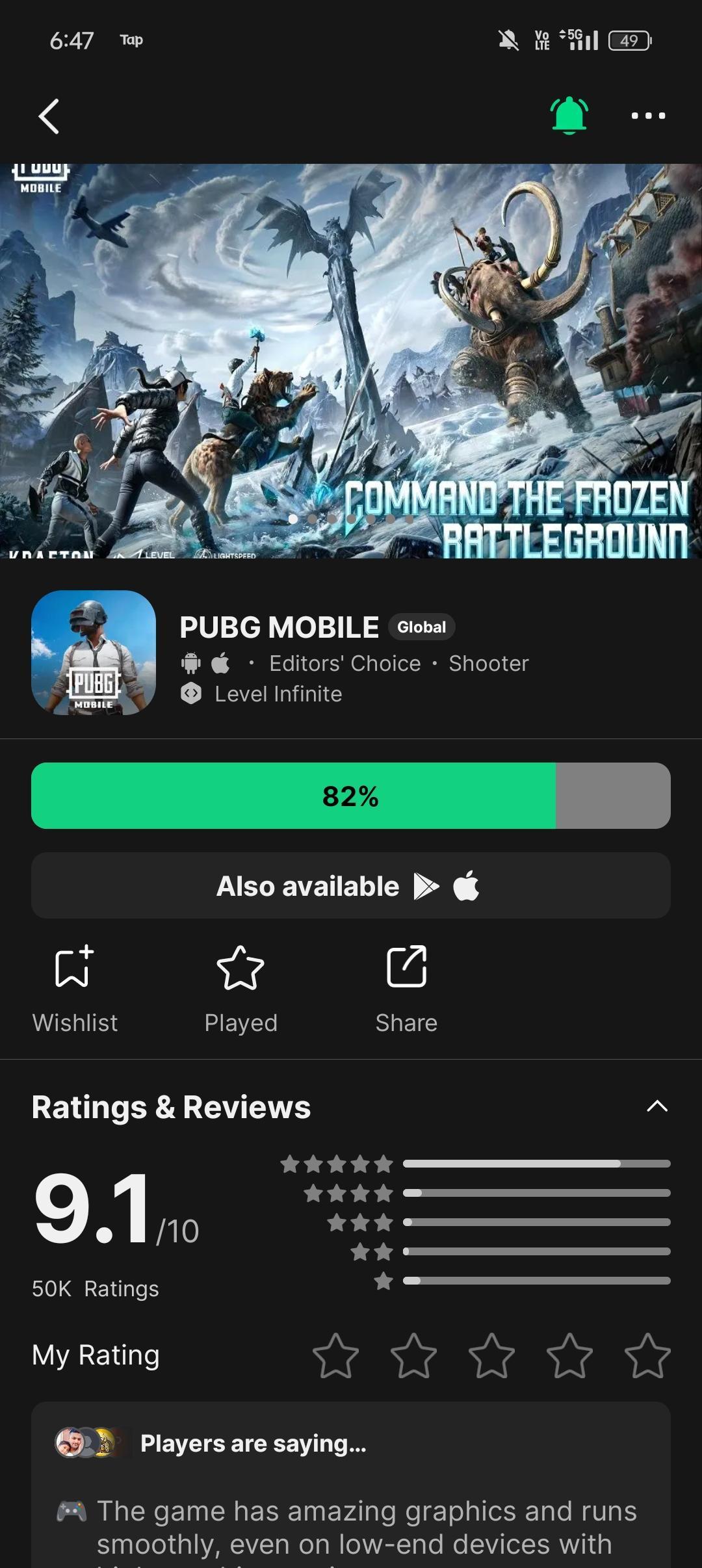Tap the 82% rating progress bar
Image resolution: width=702 pixels, height=1568 pixels.
click(x=351, y=796)
